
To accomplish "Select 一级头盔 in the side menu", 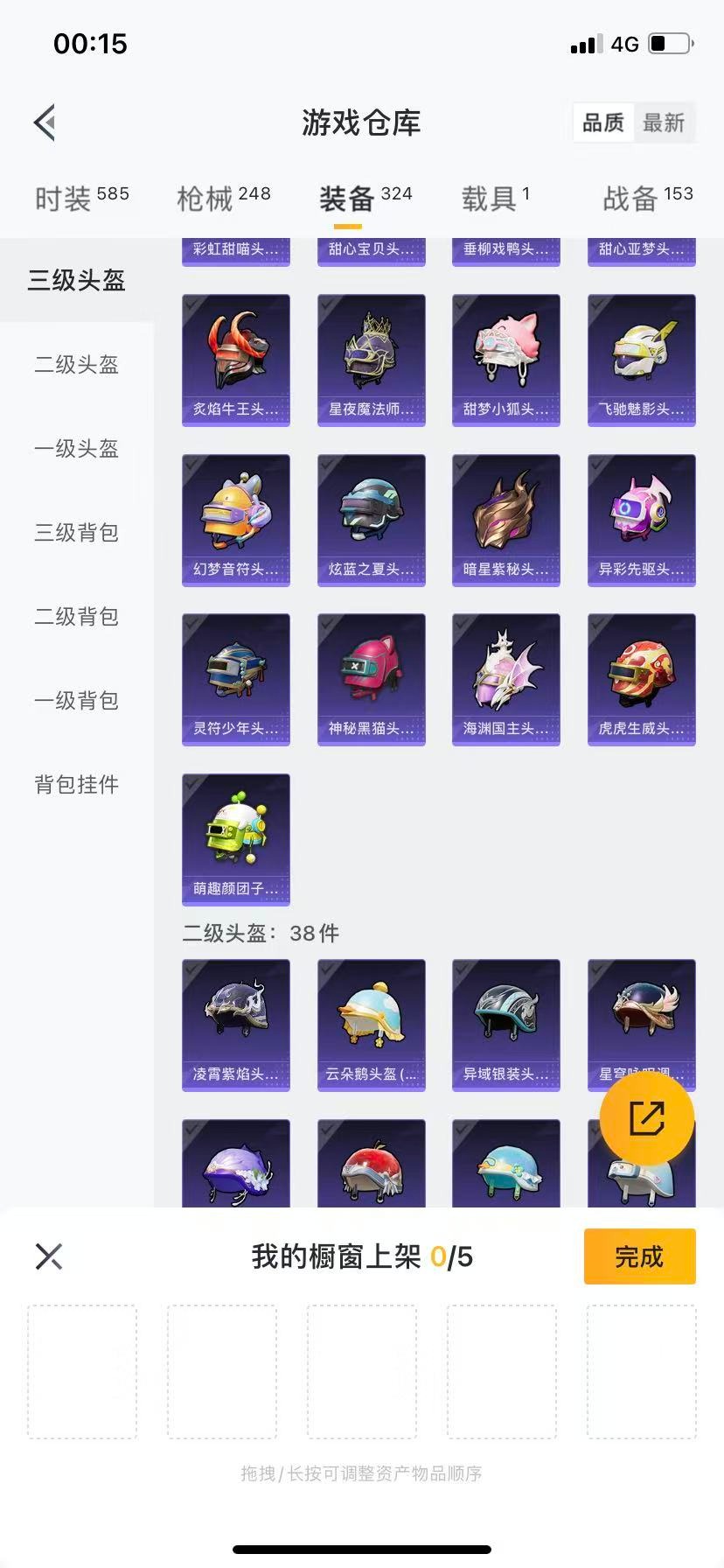I will [77, 448].
